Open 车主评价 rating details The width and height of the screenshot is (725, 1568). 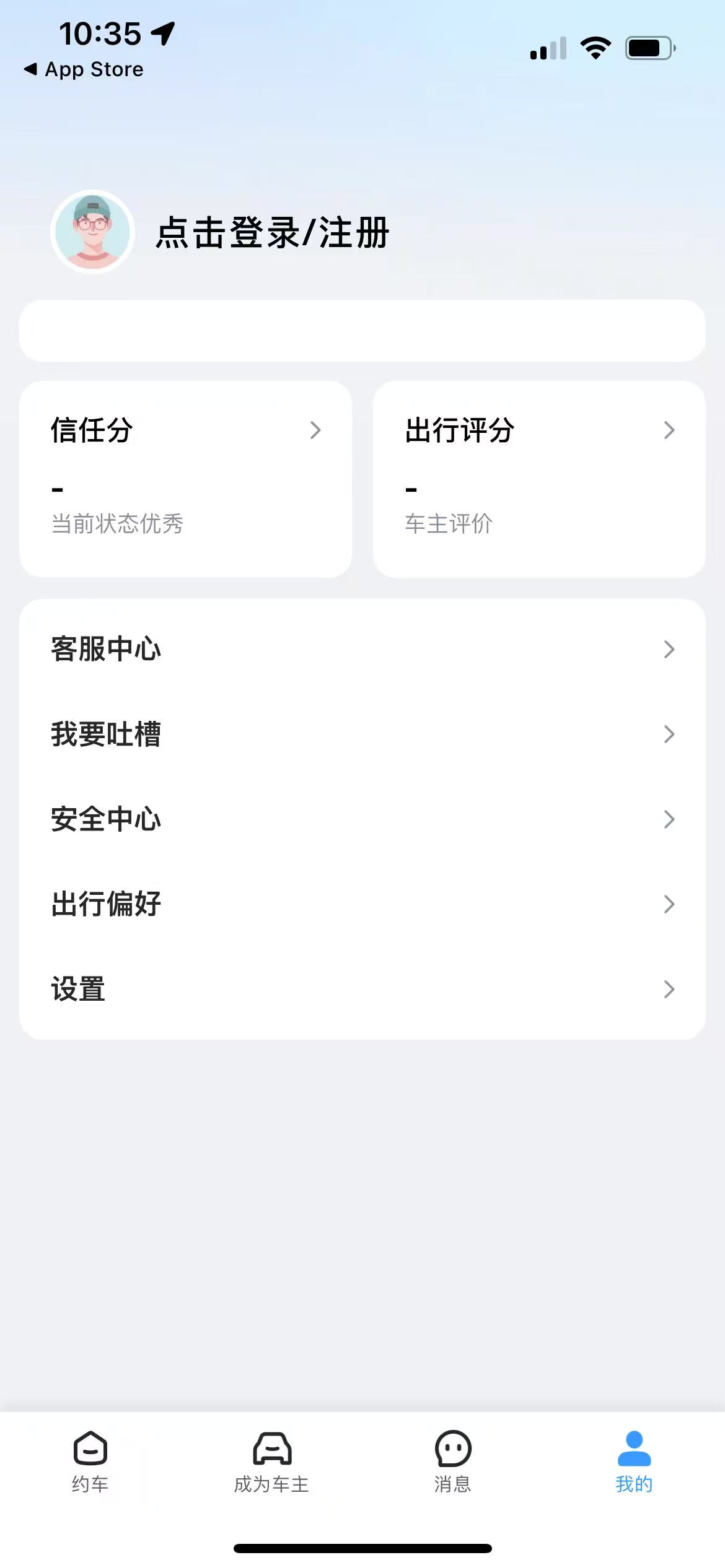[447, 524]
